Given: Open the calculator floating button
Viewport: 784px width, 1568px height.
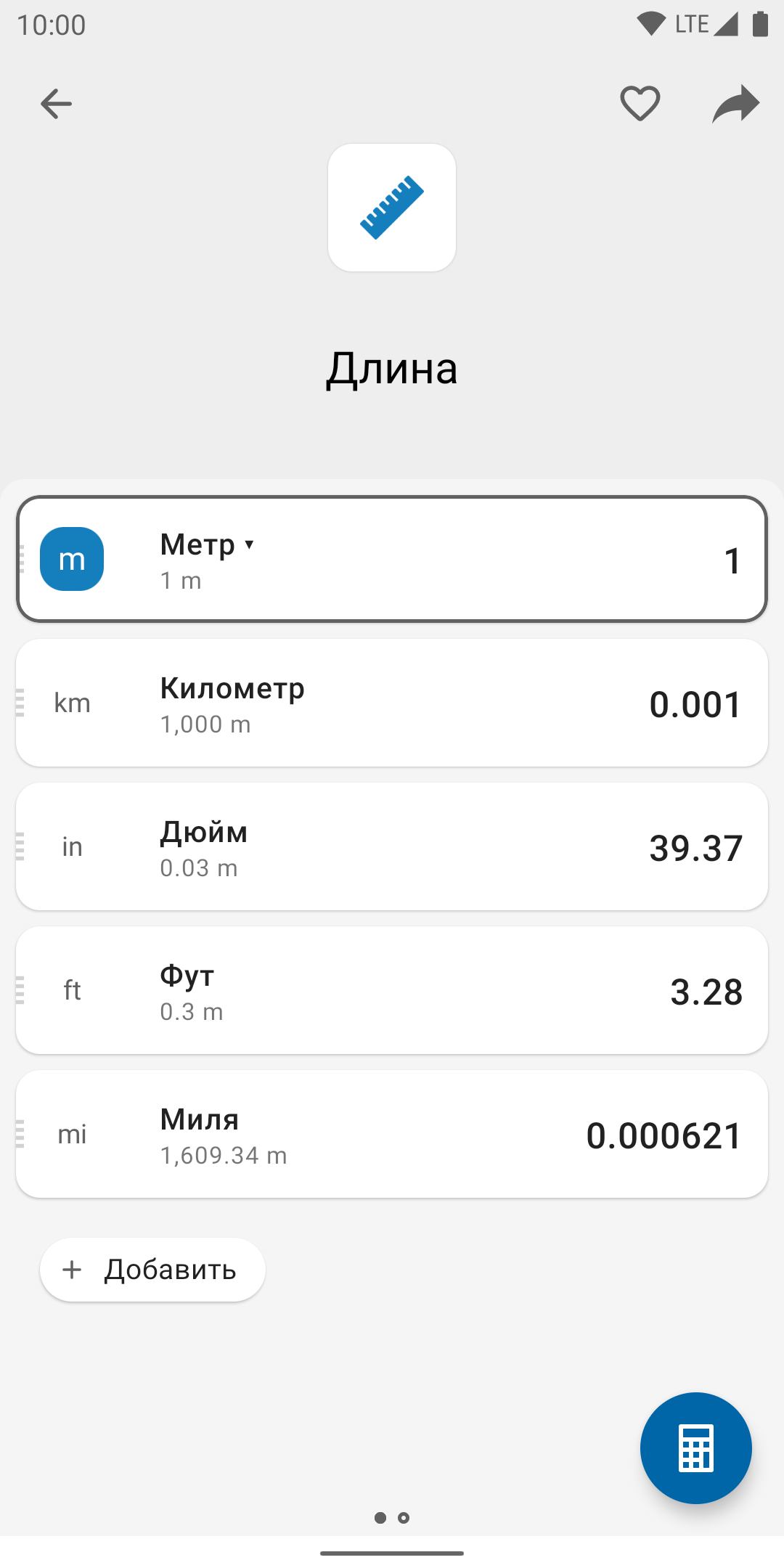Looking at the screenshot, I should [695, 1448].
